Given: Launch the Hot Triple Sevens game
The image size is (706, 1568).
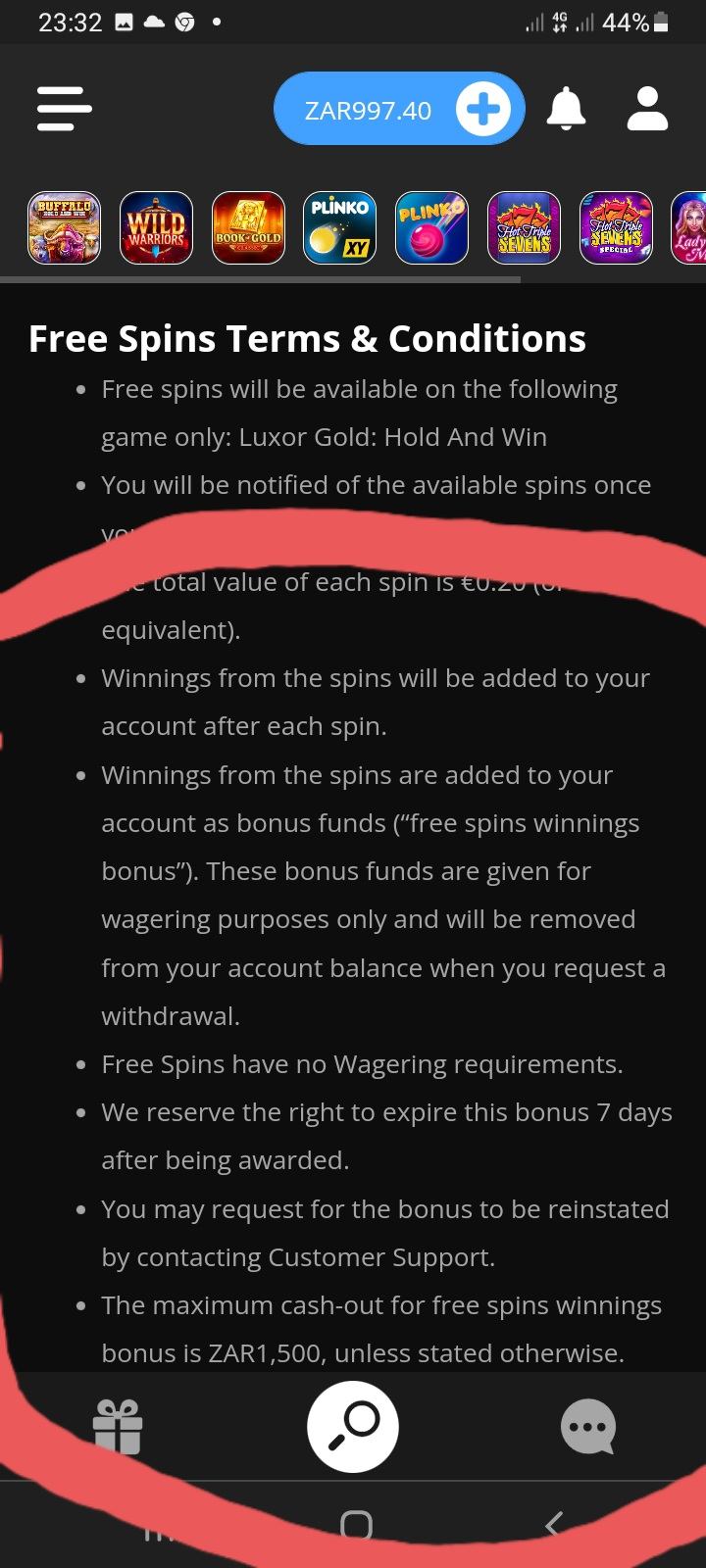Looking at the screenshot, I should tap(525, 228).
